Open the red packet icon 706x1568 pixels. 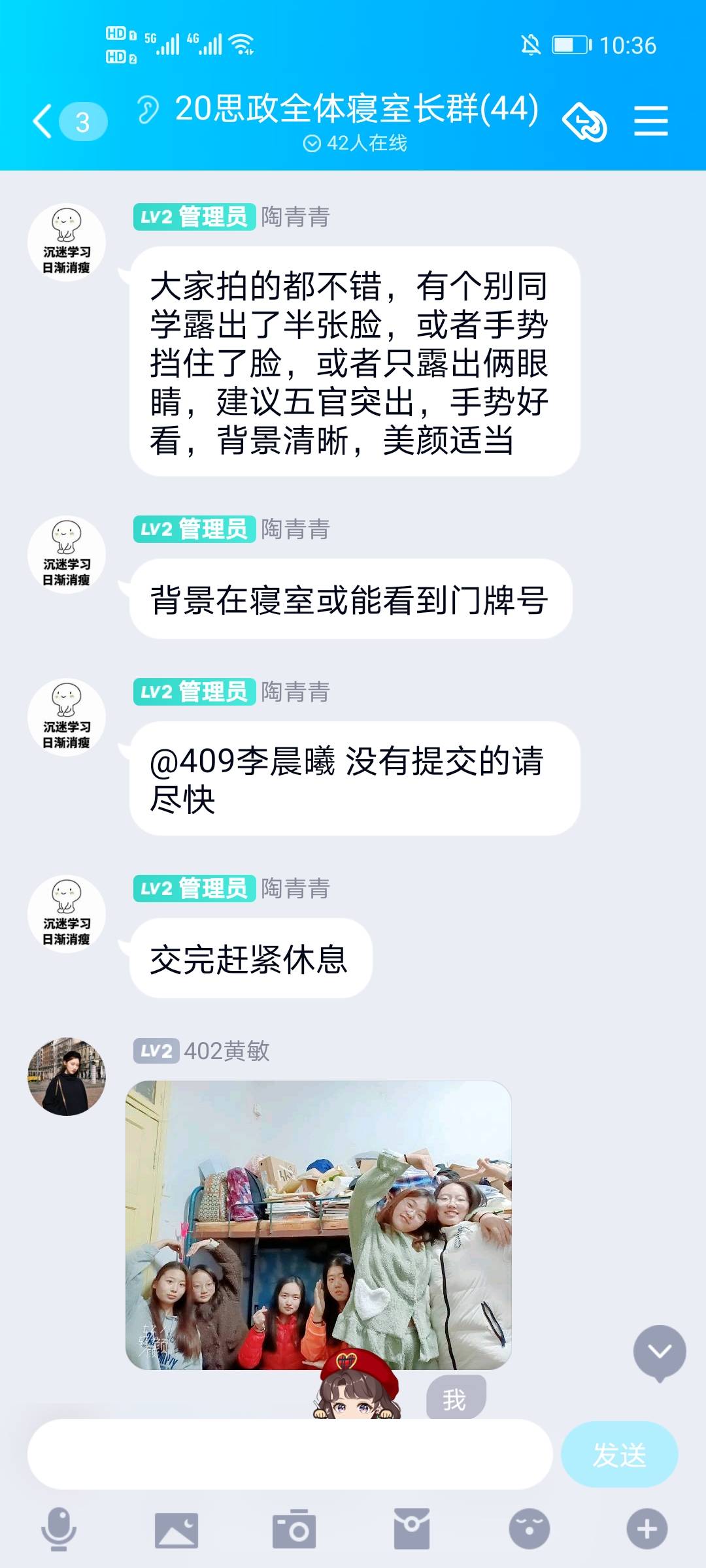412,1529
